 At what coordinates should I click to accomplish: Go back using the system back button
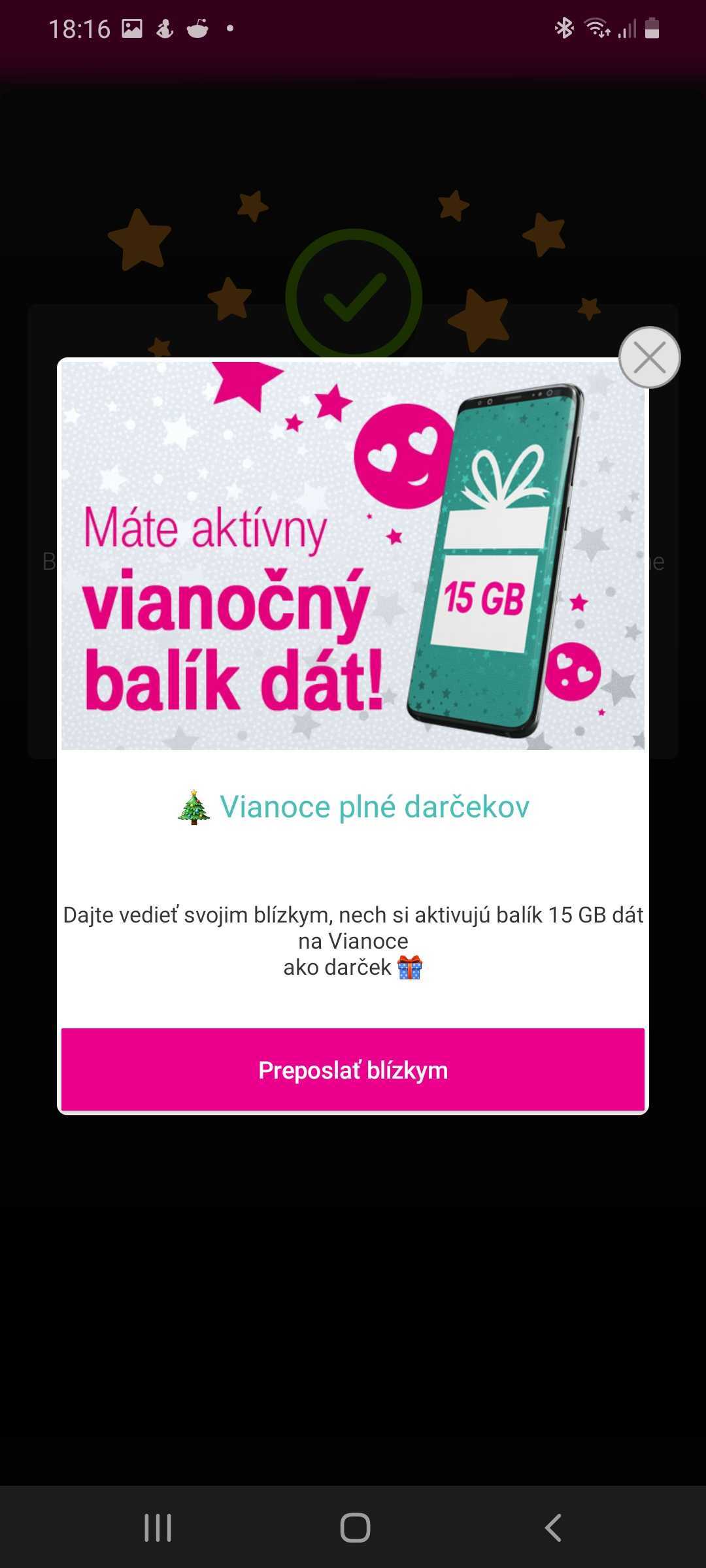tap(553, 1527)
